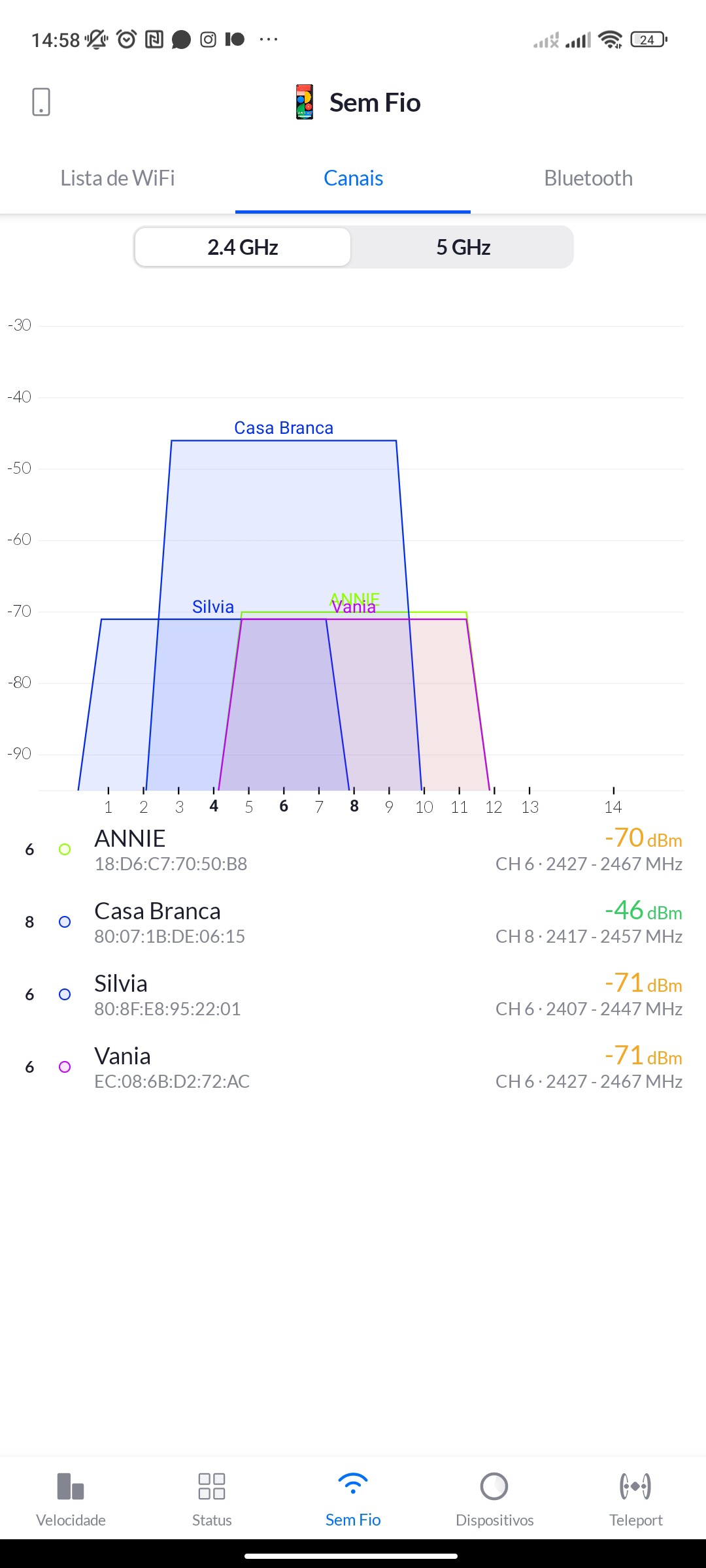Open the ANNIE network row
Image resolution: width=706 pixels, height=1568 pixels.
pos(353,849)
